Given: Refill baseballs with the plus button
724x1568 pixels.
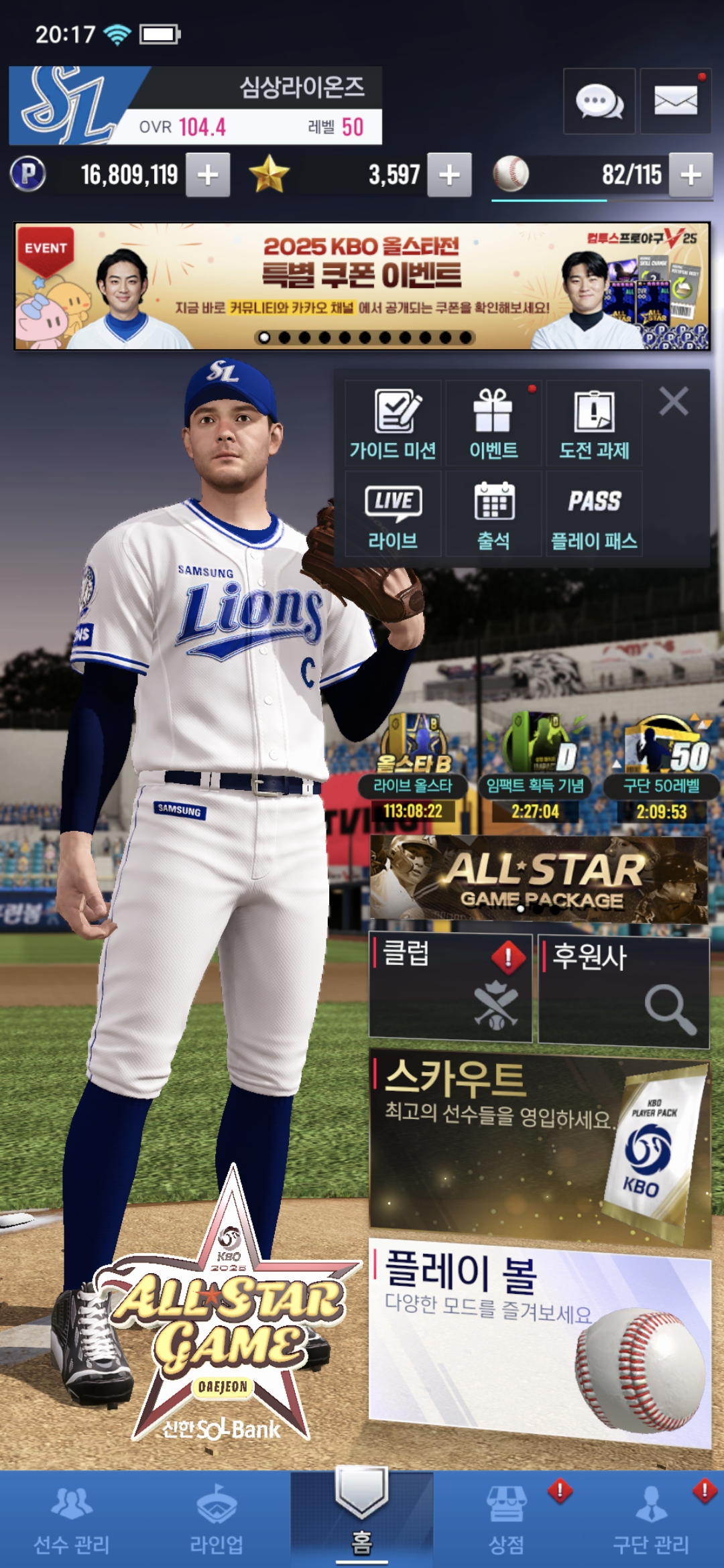Looking at the screenshot, I should point(690,175).
